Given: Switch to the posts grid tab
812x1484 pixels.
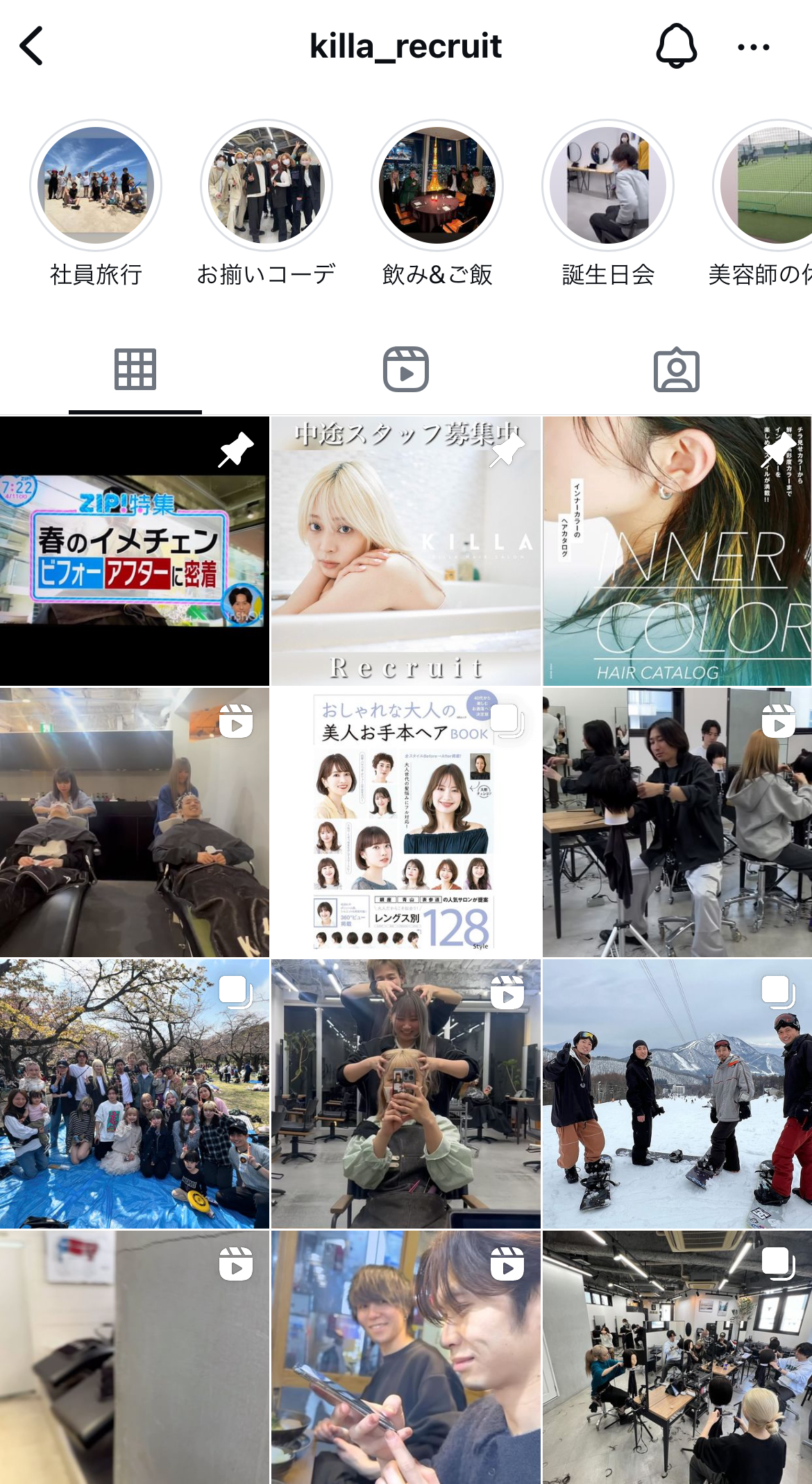Looking at the screenshot, I should (135, 369).
